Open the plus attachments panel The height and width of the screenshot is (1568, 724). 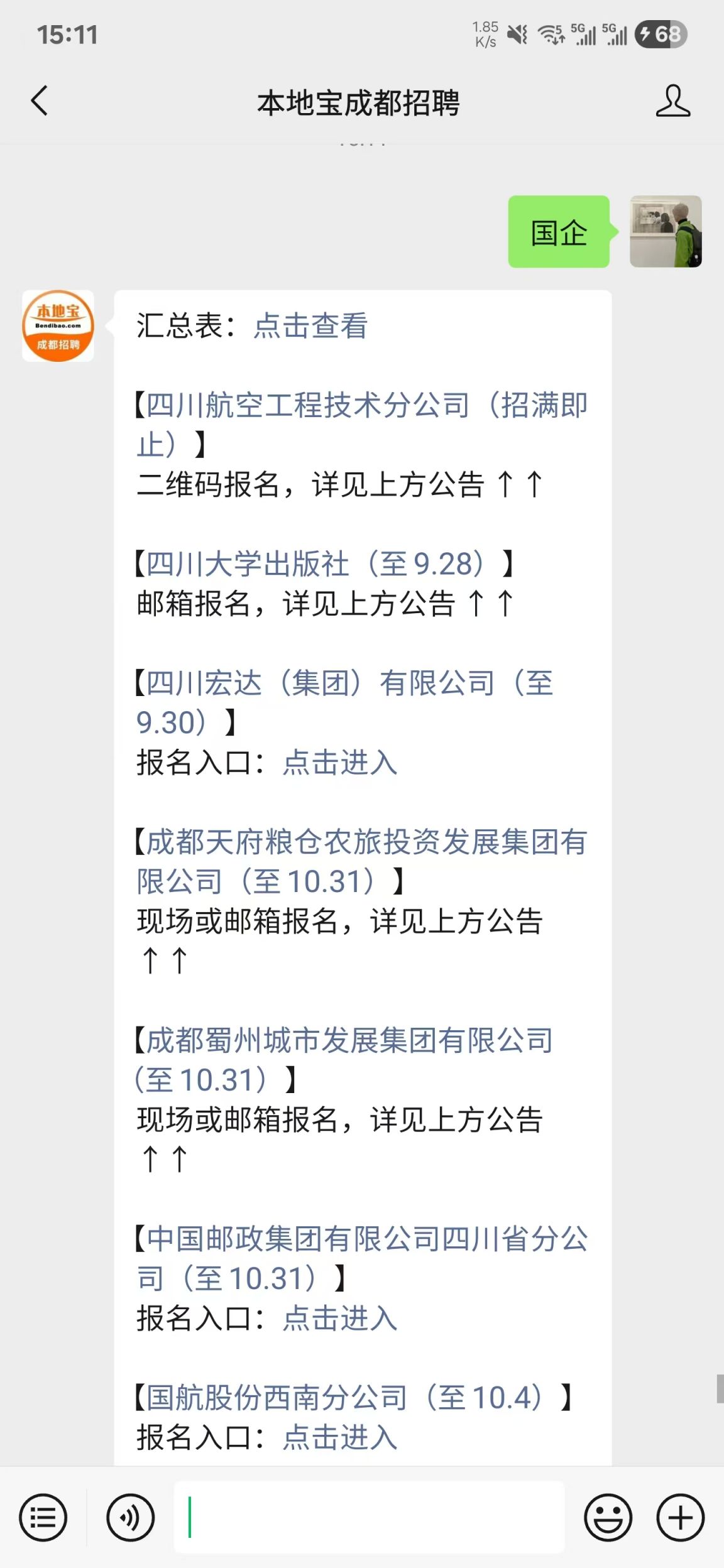[x=680, y=1518]
